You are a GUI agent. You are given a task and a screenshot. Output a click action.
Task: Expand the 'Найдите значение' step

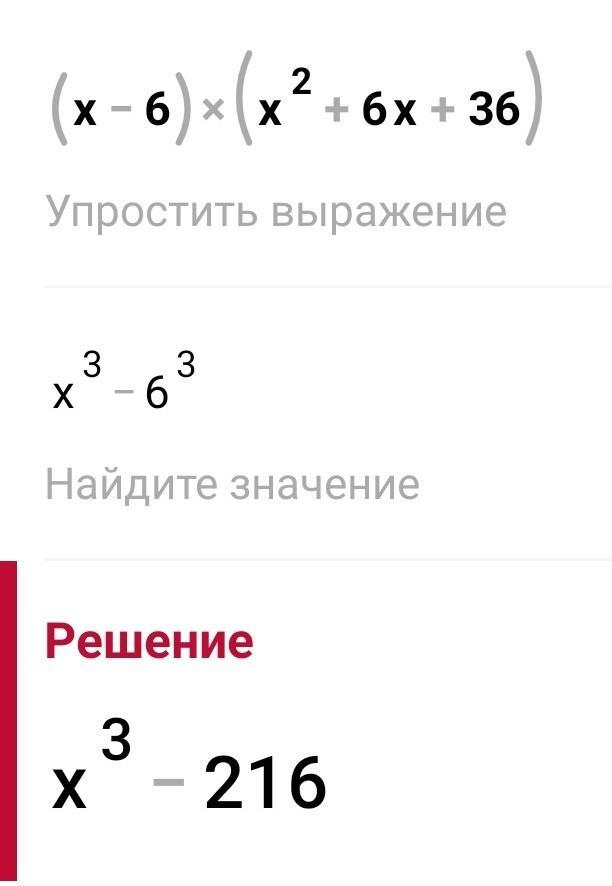(232, 484)
